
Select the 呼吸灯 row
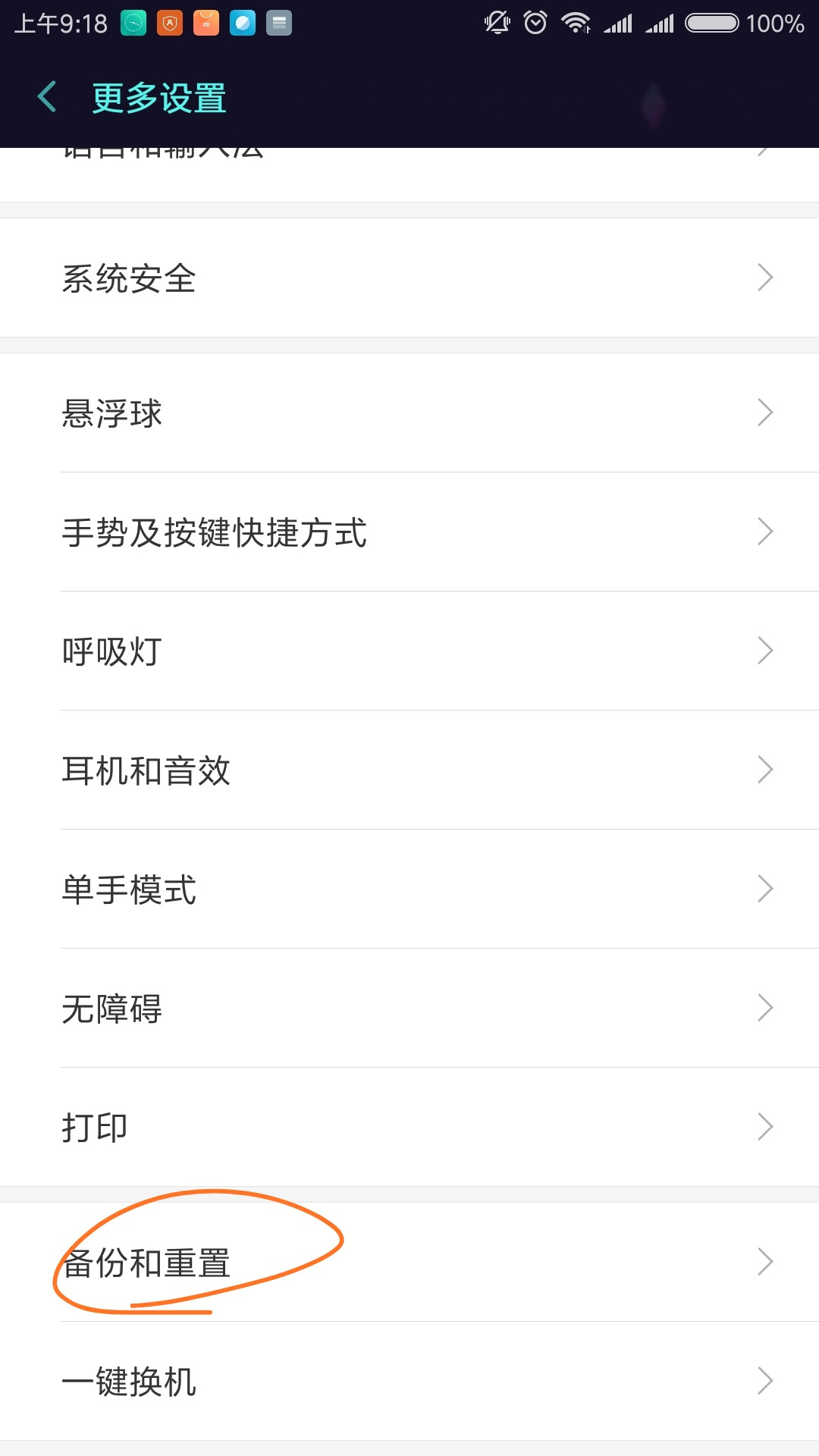409,651
